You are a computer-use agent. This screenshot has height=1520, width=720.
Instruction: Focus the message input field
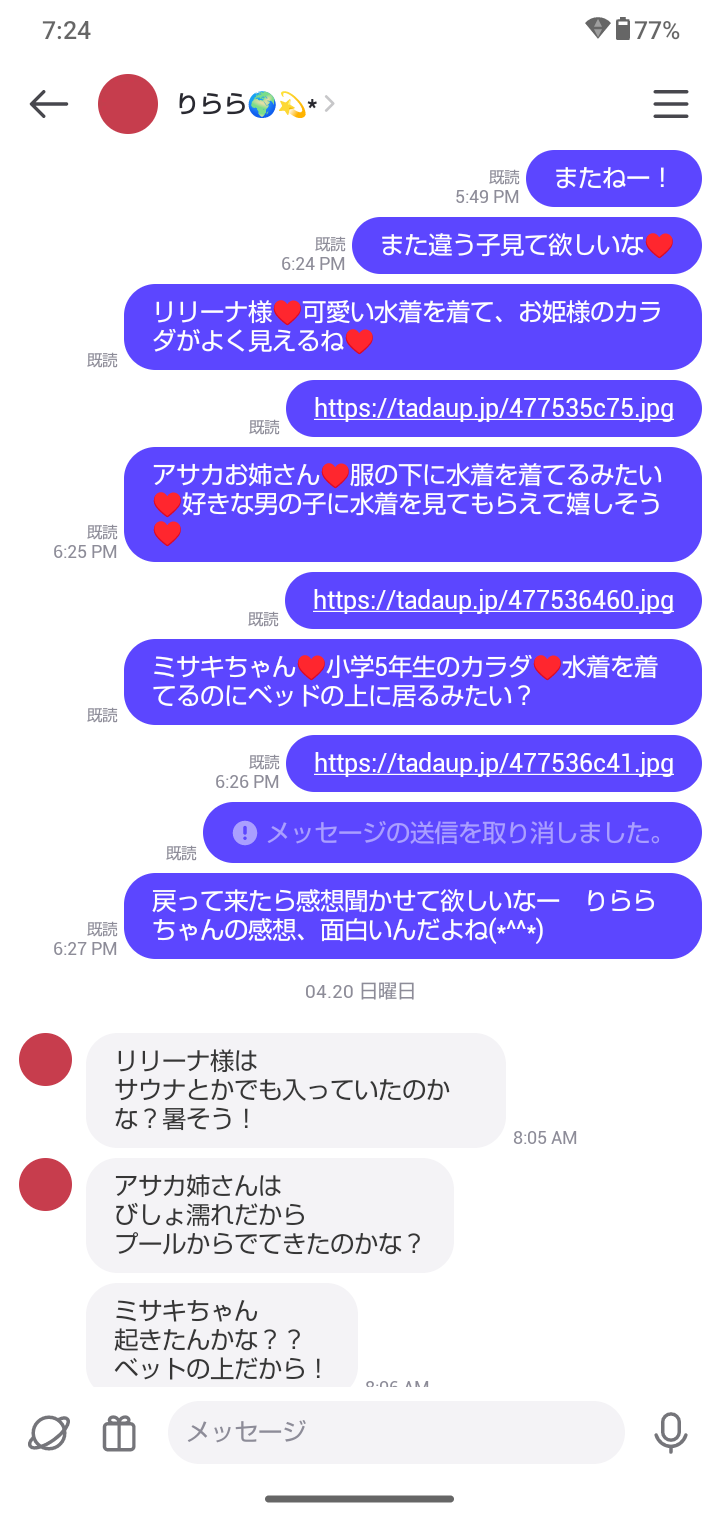click(x=396, y=1432)
